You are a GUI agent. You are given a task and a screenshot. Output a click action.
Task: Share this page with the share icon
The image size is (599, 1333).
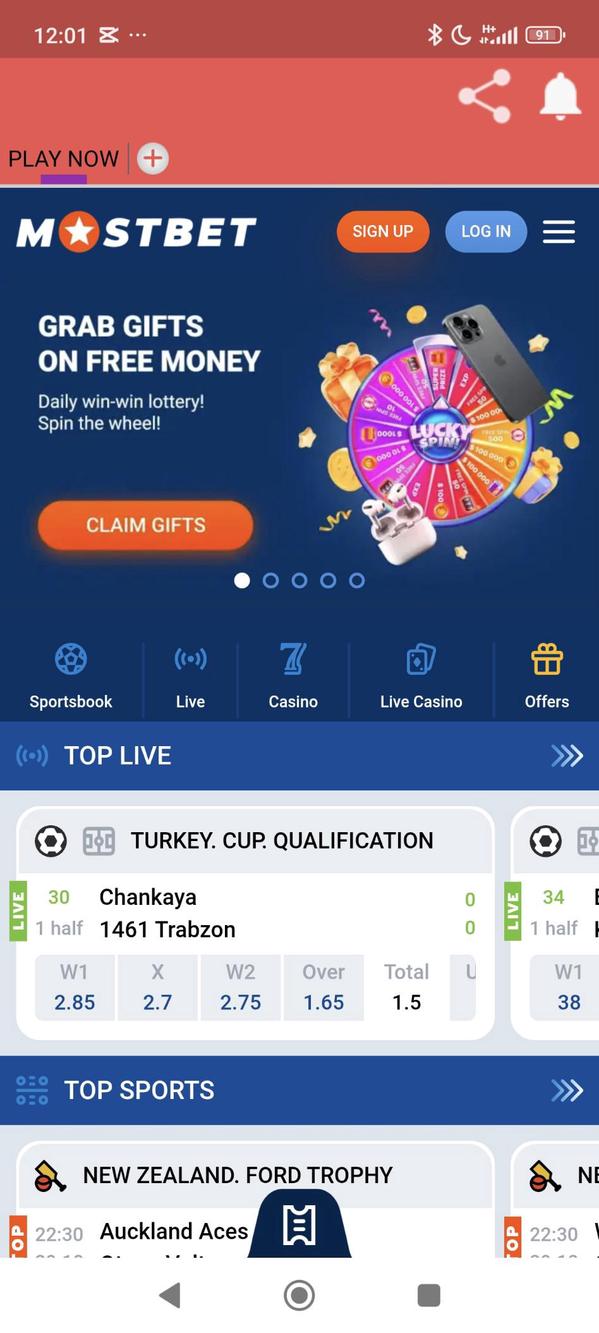coord(485,97)
